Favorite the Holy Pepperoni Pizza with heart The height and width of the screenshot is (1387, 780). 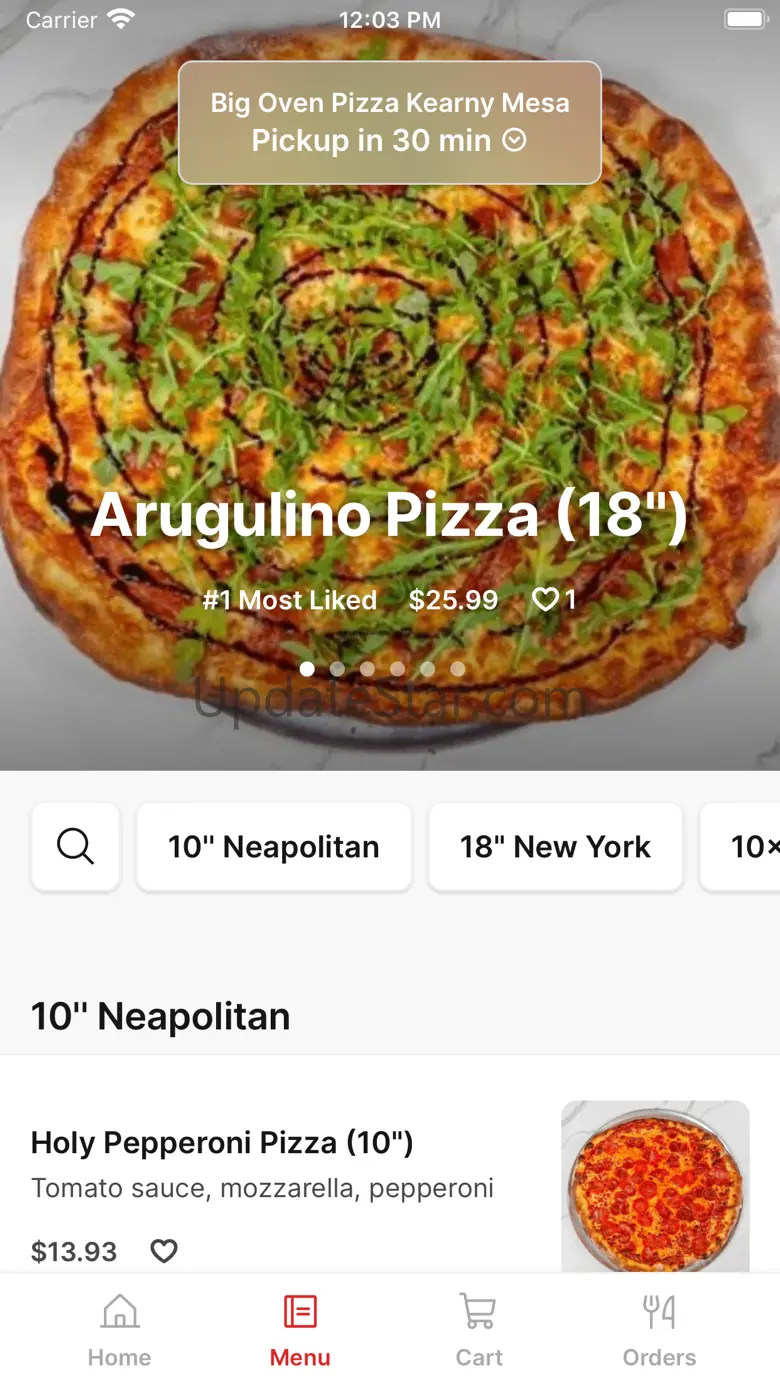(x=164, y=1250)
